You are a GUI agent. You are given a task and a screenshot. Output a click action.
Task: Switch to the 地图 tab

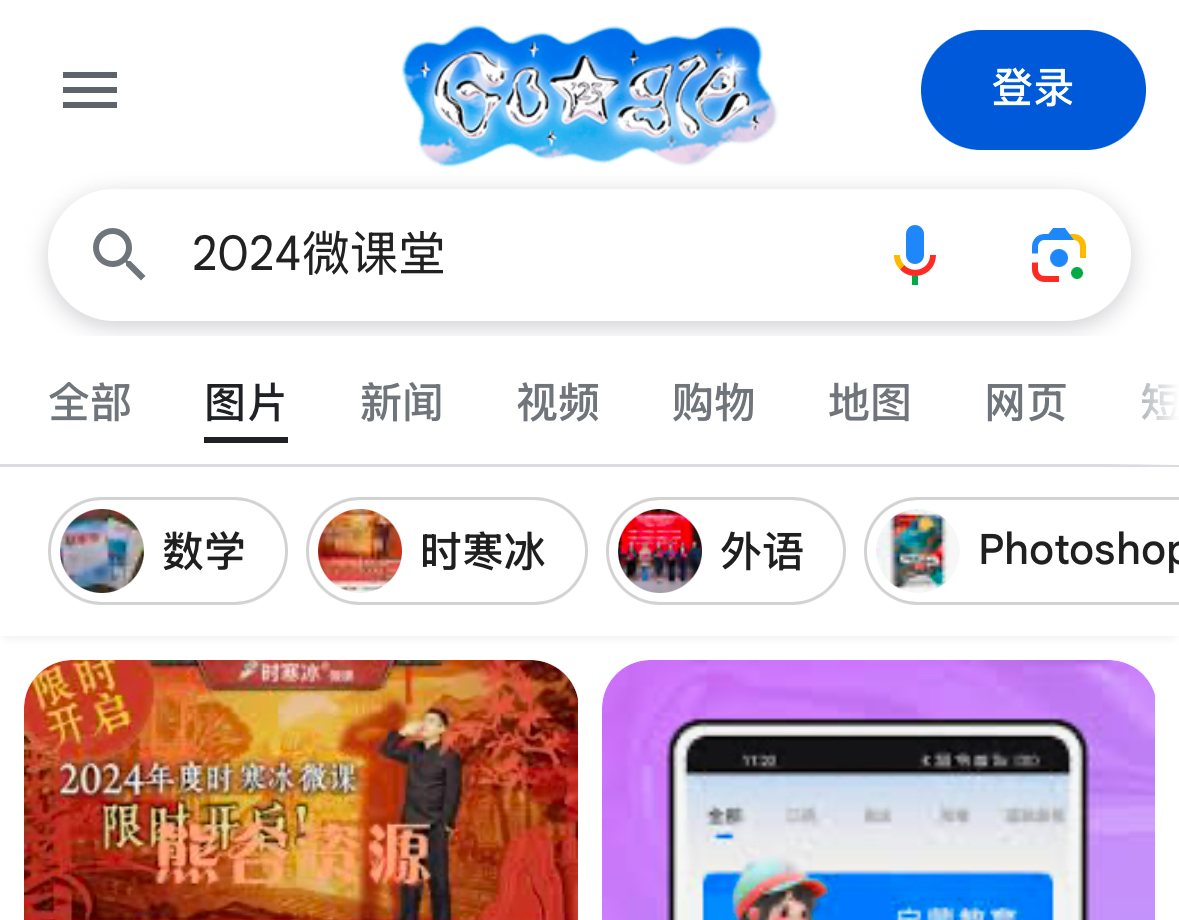pos(869,404)
